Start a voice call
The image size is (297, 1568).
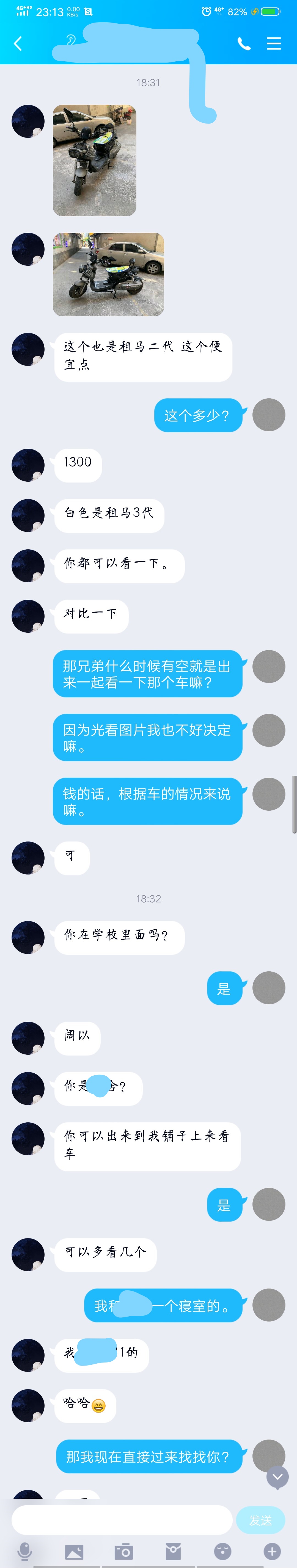pos(244,43)
